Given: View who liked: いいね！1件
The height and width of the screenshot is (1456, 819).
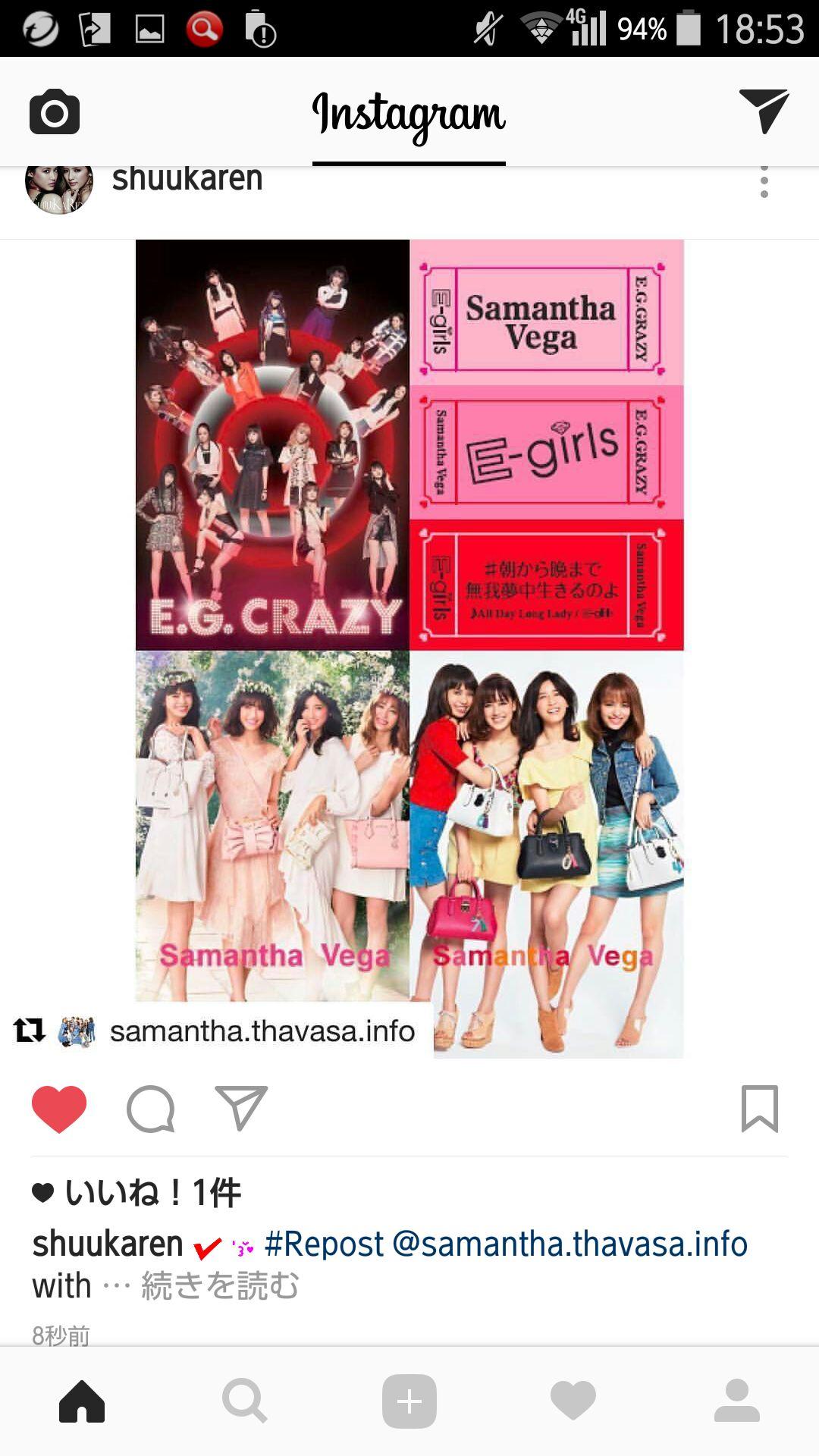Looking at the screenshot, I should [x=152, y=1193].
